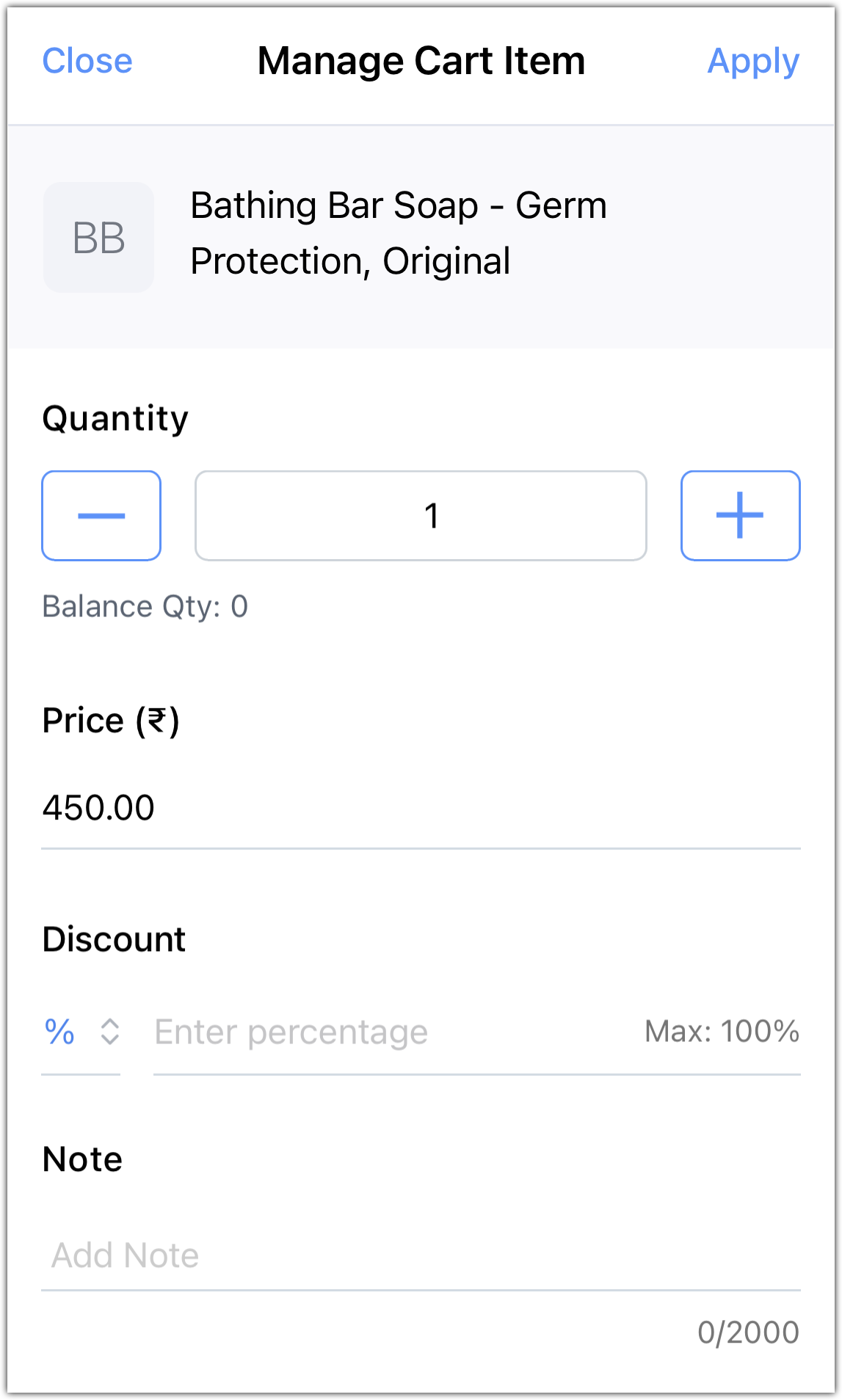Screen dimensions: 842x1400
Task: Edit the Price field showing 450.00
Action: [x=421, y=809]
